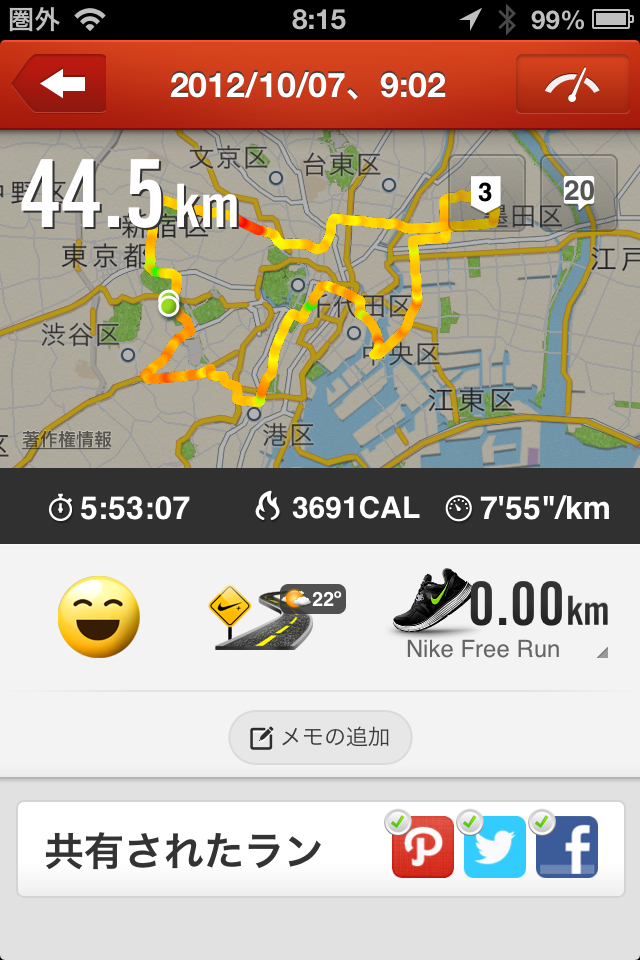Open 著作権情報 copyright link on map
This screenshot has width=640, height=960.
(x=68, y=440)
